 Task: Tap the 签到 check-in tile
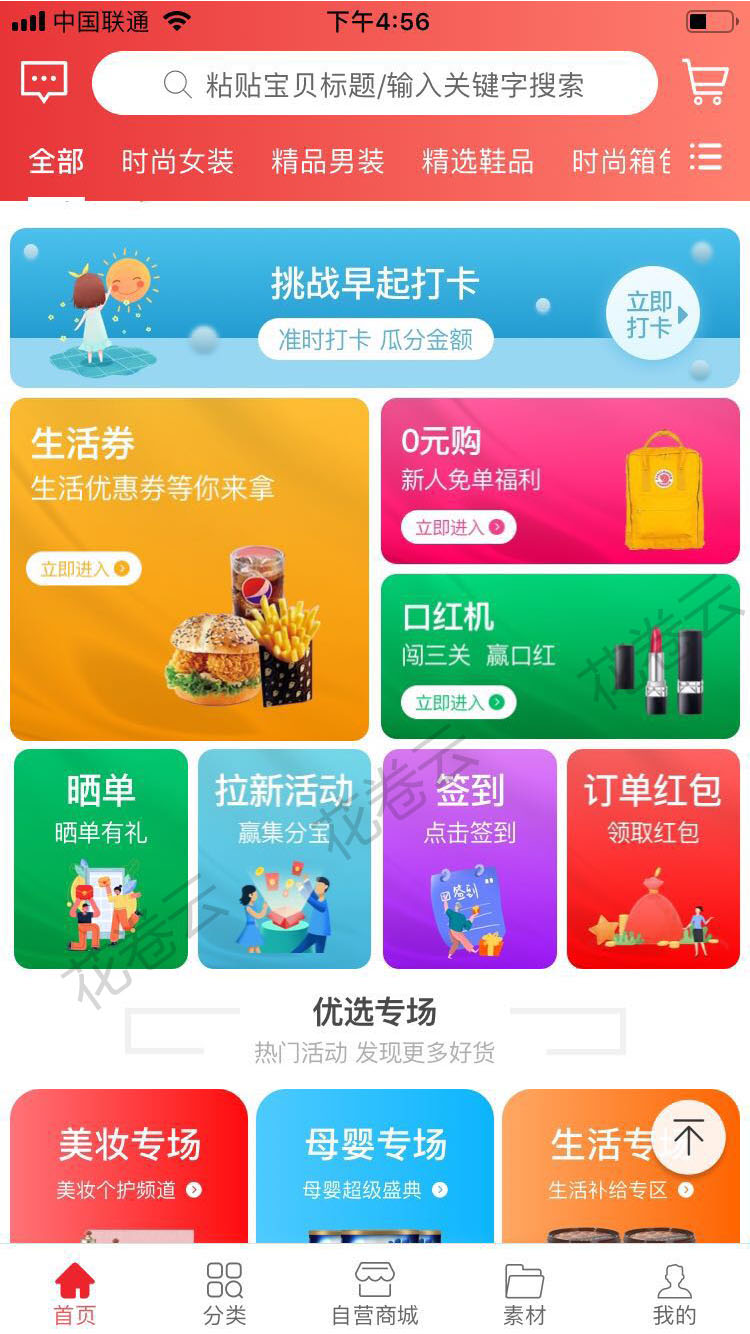470,859
